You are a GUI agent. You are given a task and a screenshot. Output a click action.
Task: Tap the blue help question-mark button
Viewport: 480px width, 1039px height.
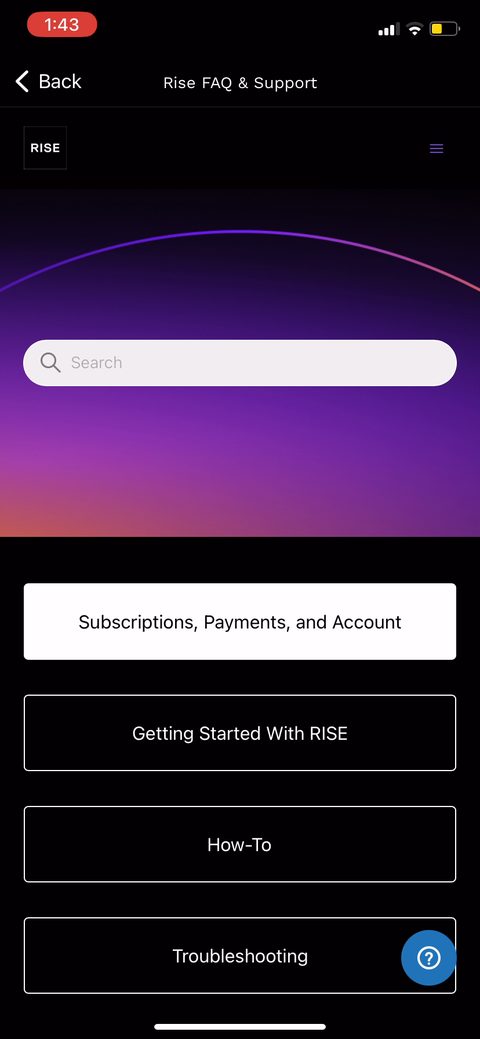428,957
